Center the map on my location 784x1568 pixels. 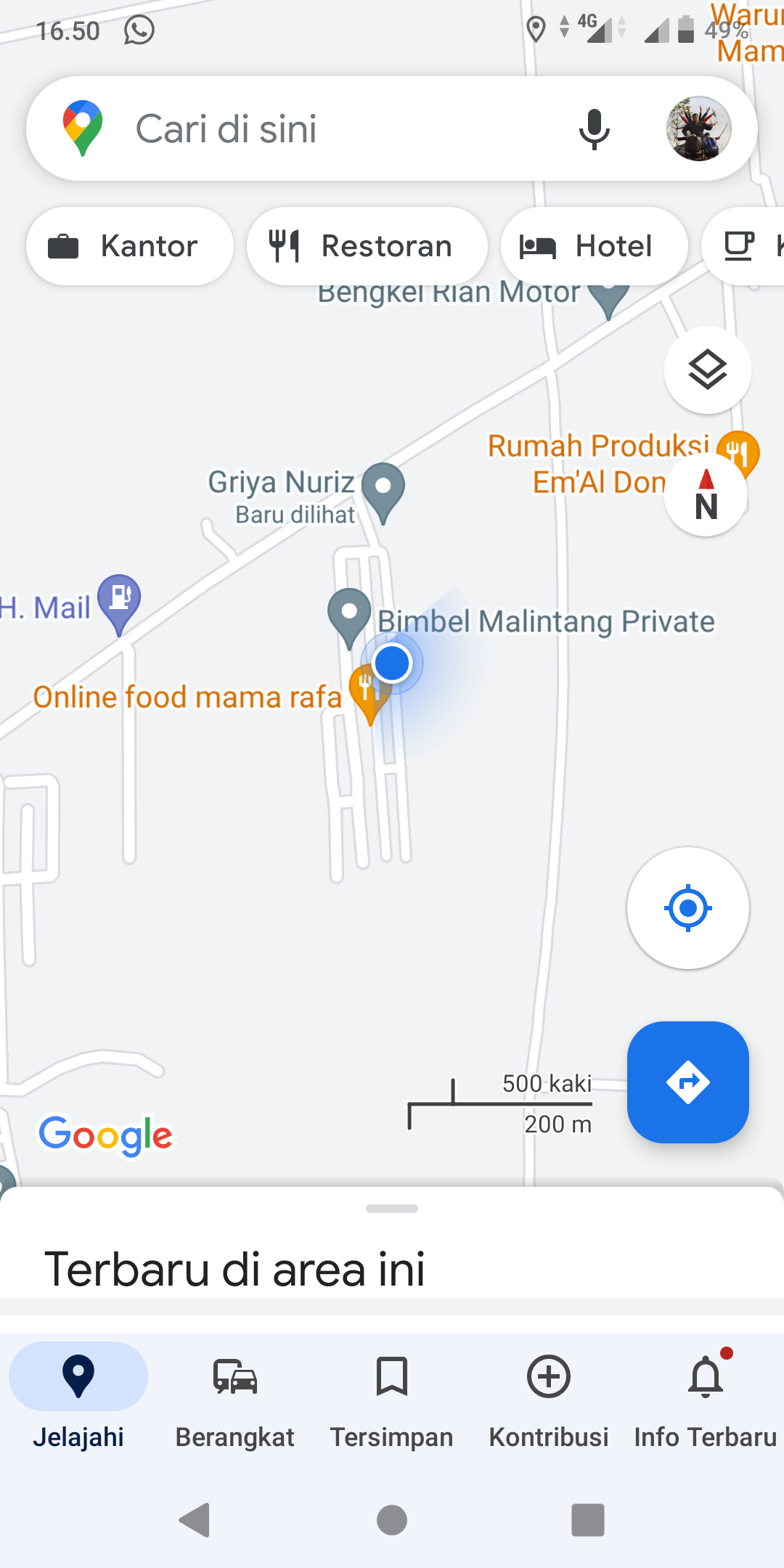point(687,907)
